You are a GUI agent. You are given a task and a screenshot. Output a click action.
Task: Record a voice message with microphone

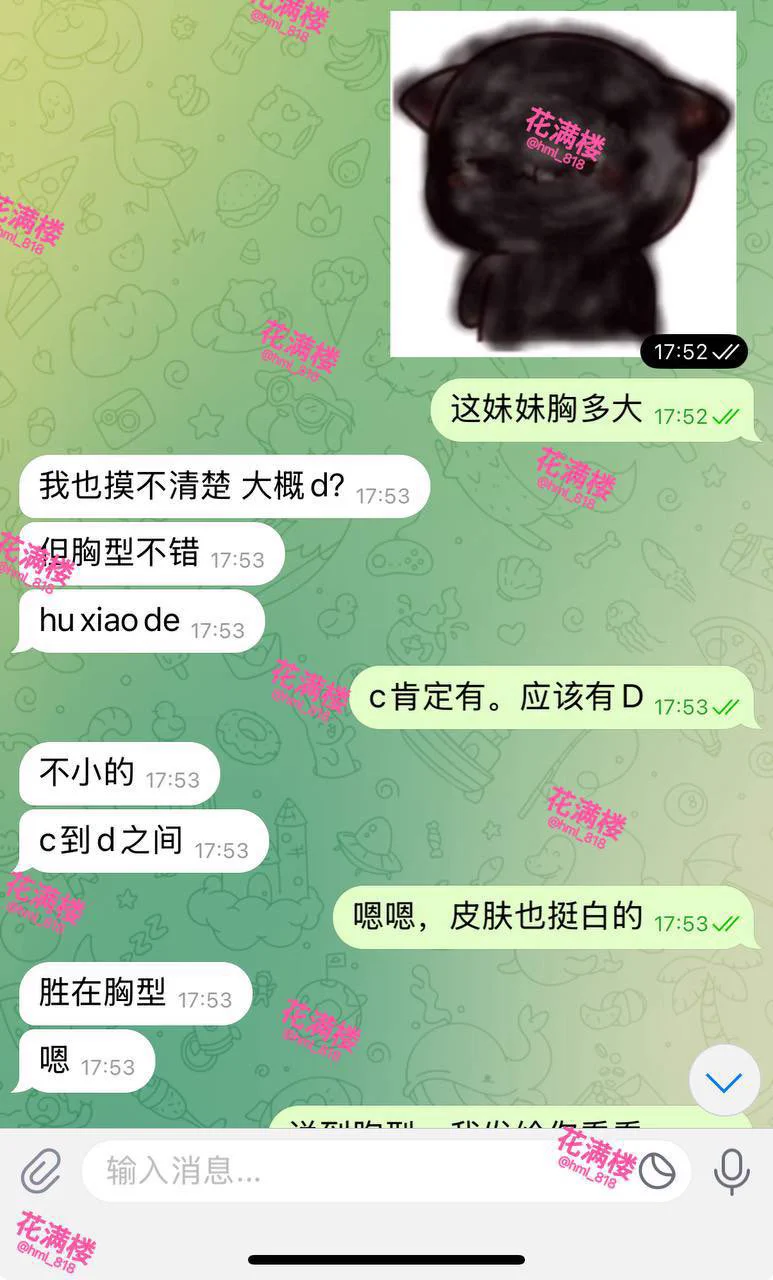[x=731, y=1170]
